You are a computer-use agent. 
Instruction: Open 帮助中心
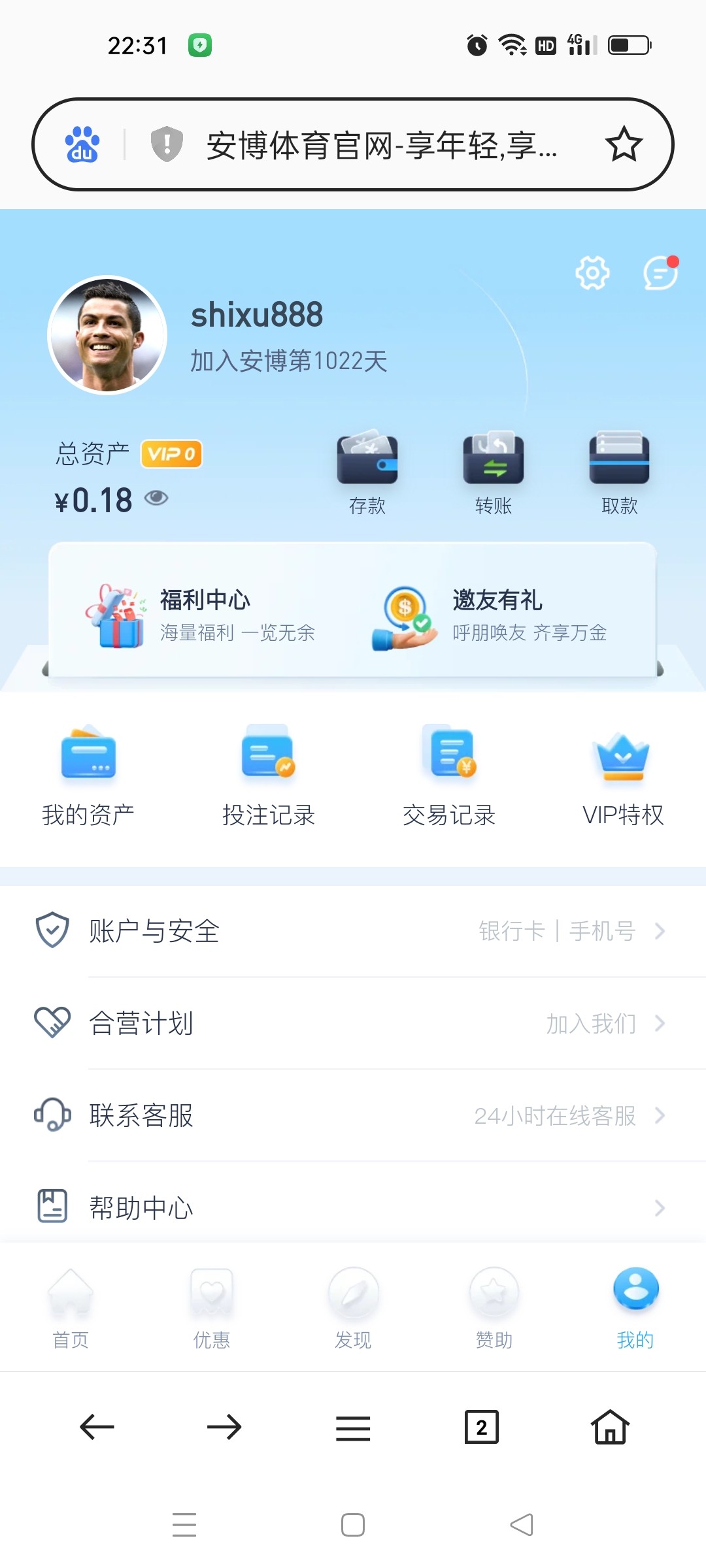pyautogui.click(x=353, y=1207)
